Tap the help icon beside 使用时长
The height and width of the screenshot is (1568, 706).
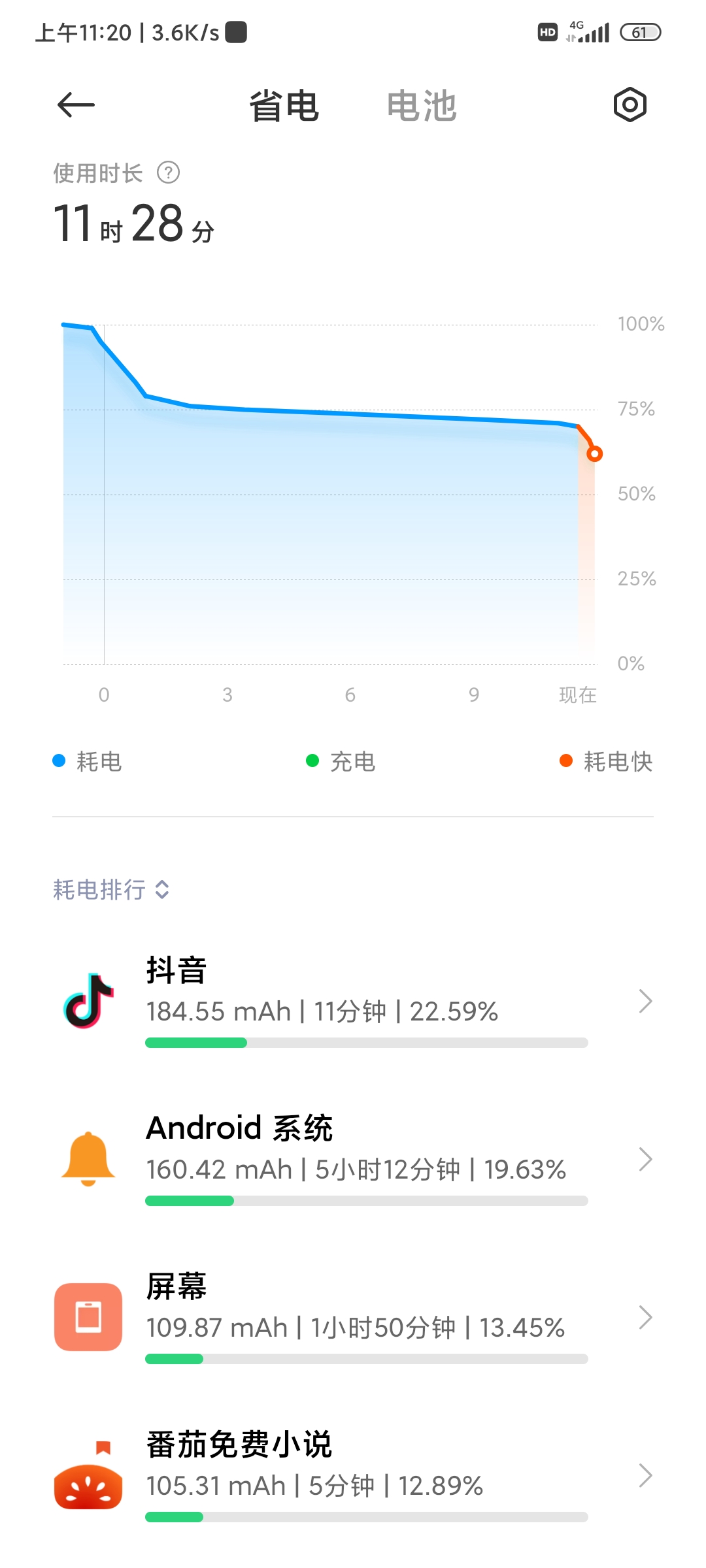pos(168,173)
